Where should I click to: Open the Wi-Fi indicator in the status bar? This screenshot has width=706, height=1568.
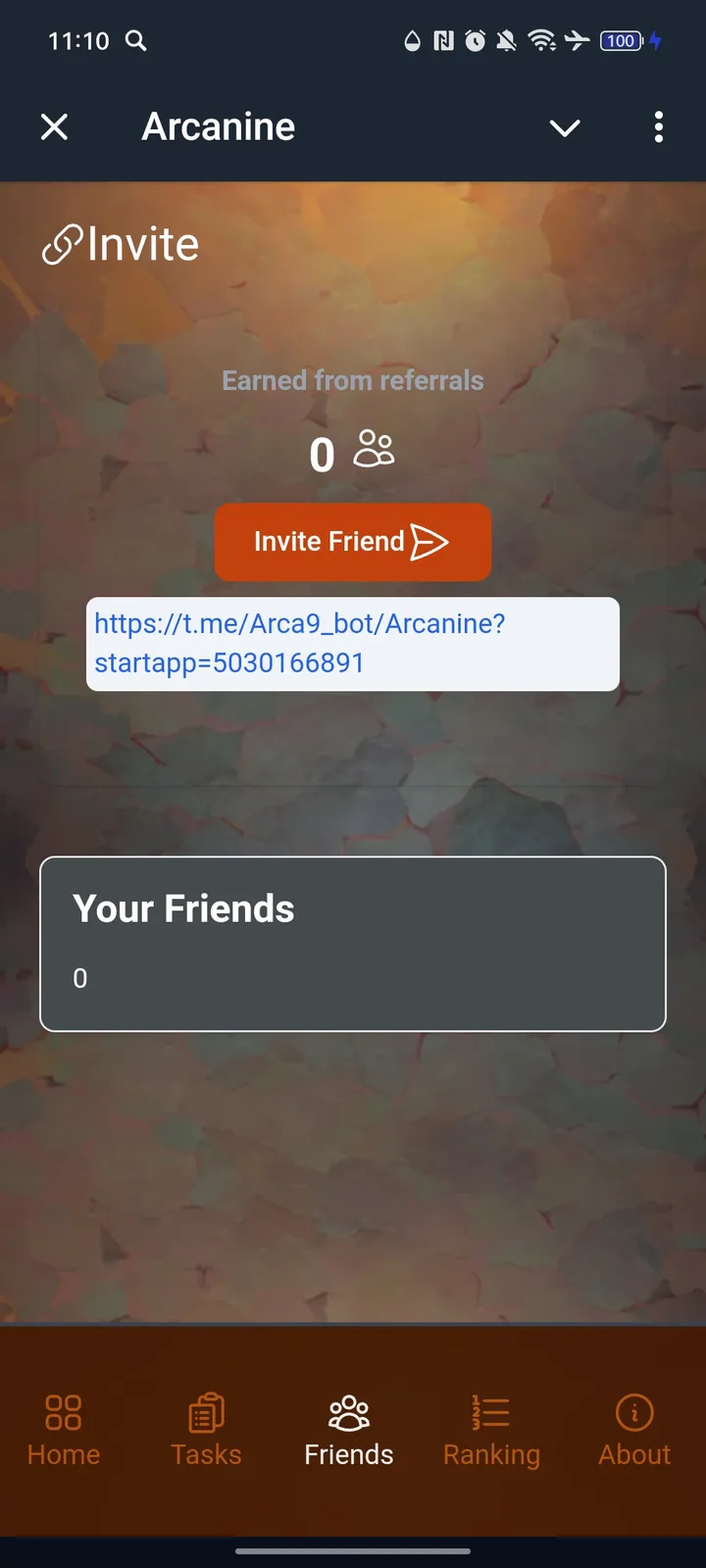pyautogui.click(x=543, y=41)
